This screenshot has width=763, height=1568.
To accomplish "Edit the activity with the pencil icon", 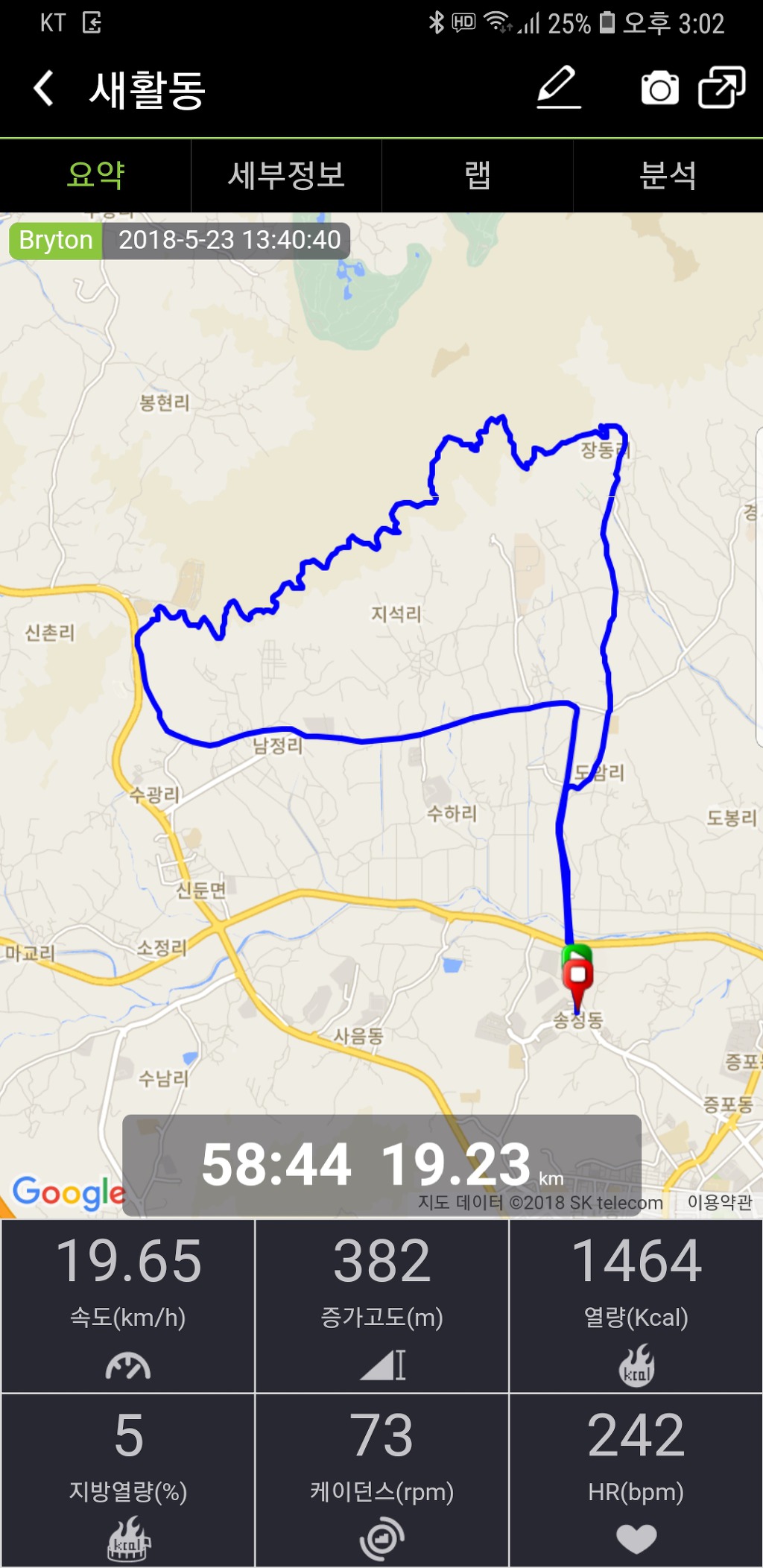I will point(558,88).
